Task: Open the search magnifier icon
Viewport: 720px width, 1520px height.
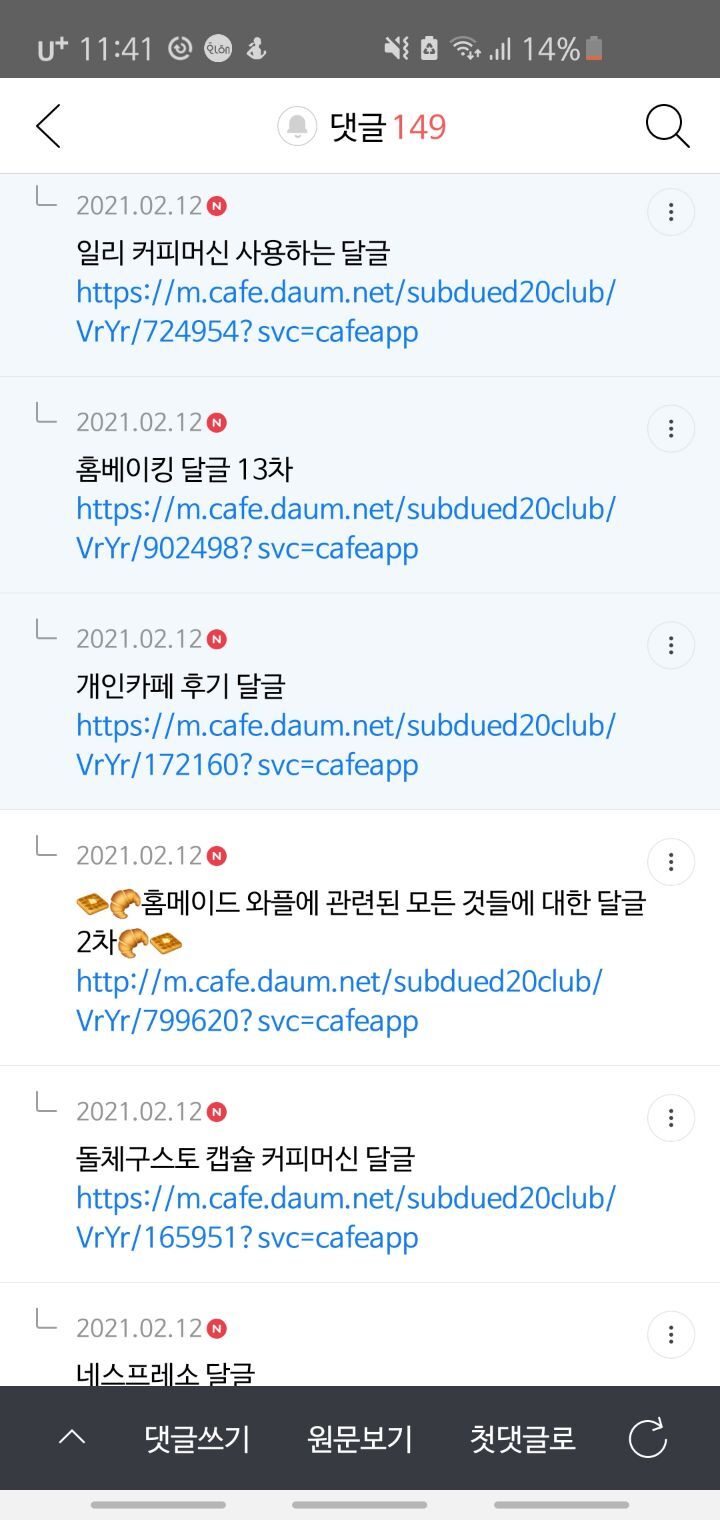Action: tap(667, 126)
